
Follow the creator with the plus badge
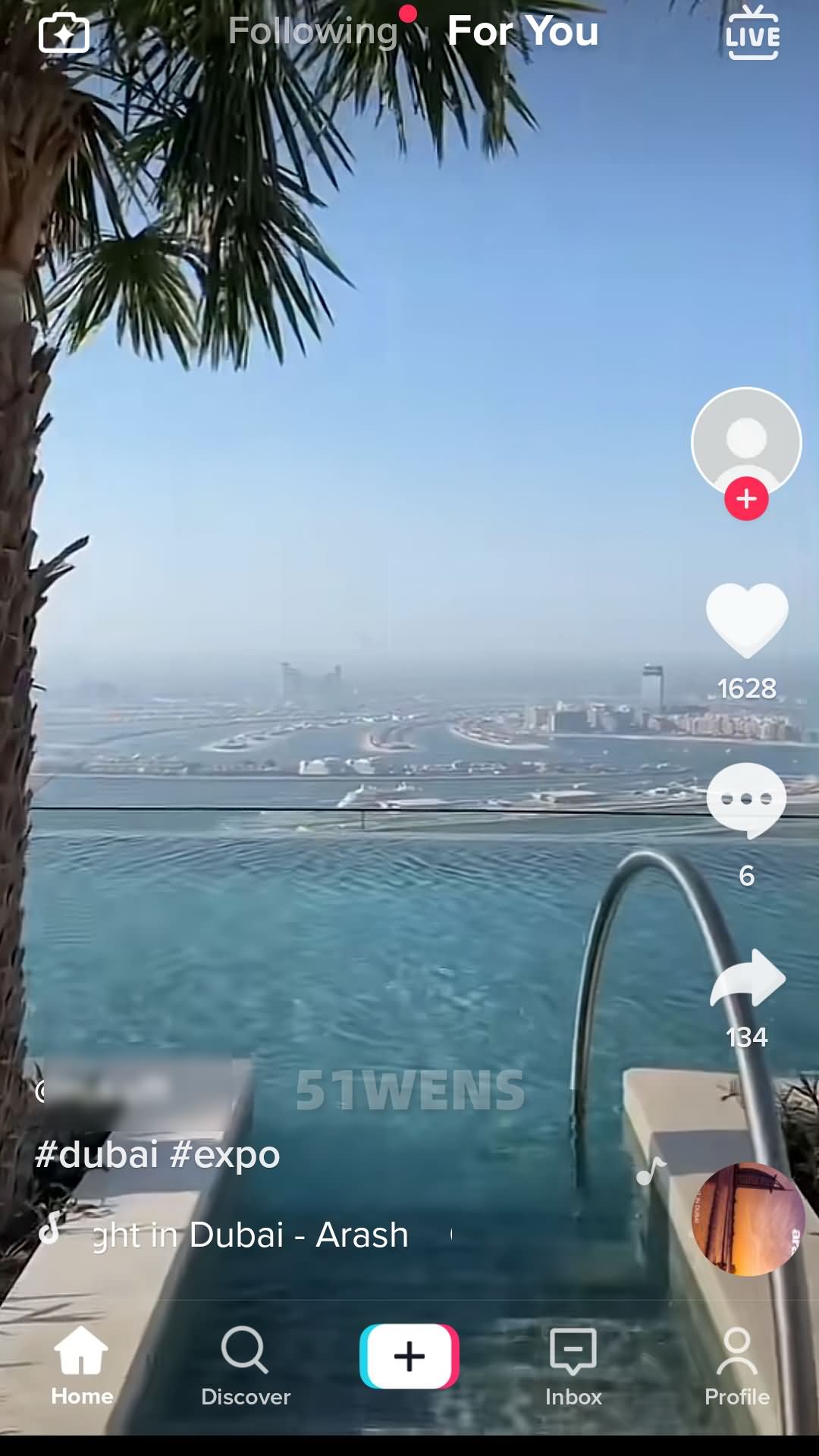click(x=746, y=499)
